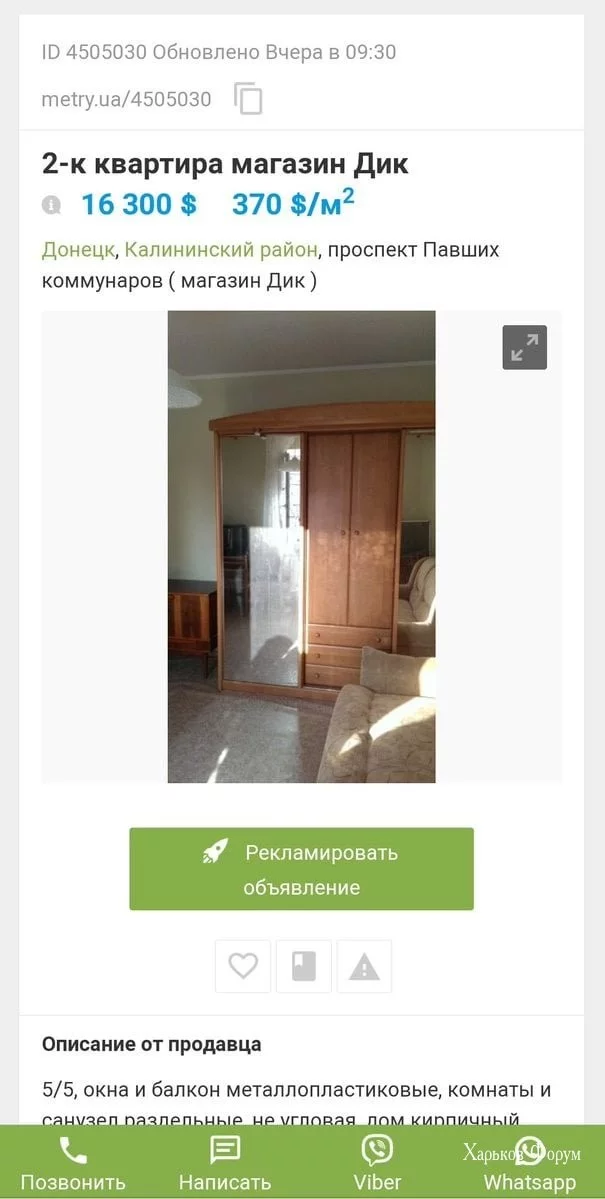Contact the seller on Viber
605x1199 pixels.
point(377,1163)
